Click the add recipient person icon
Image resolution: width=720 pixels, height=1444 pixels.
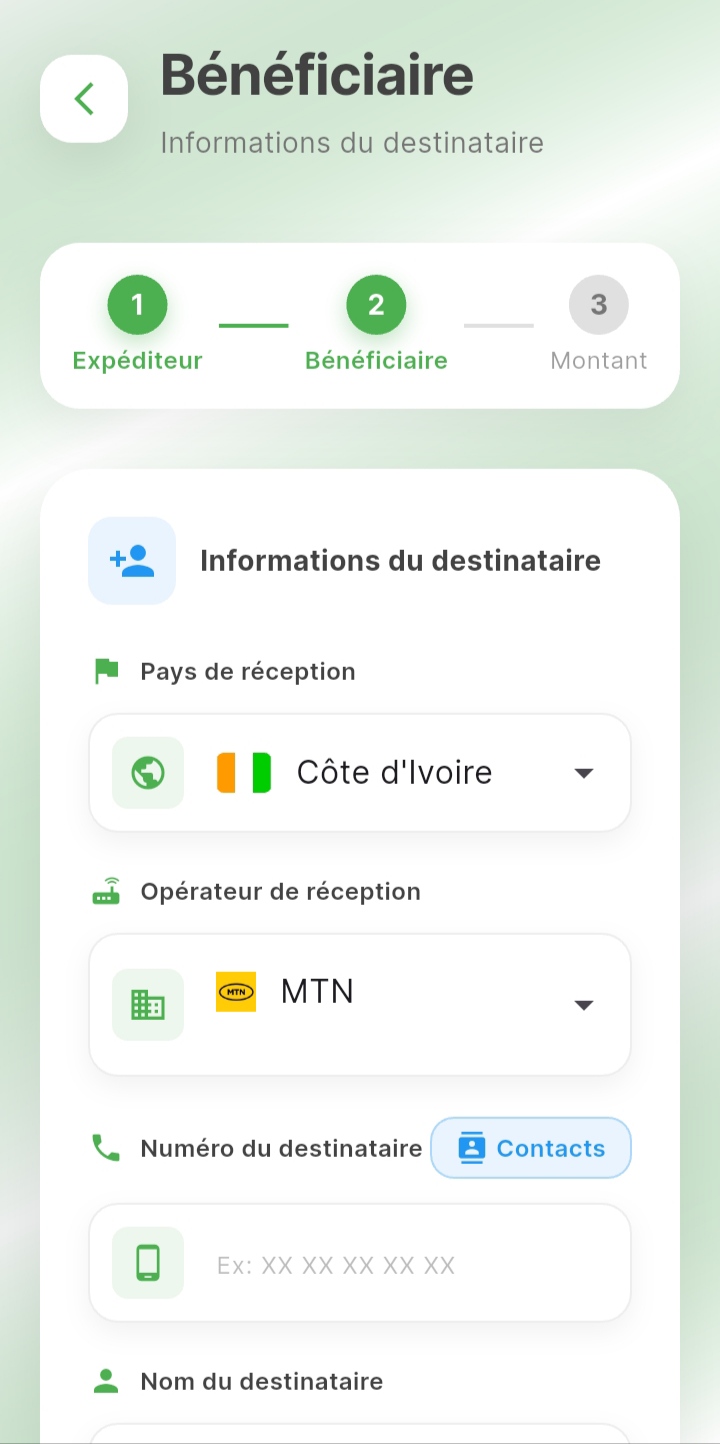(131, 560)
